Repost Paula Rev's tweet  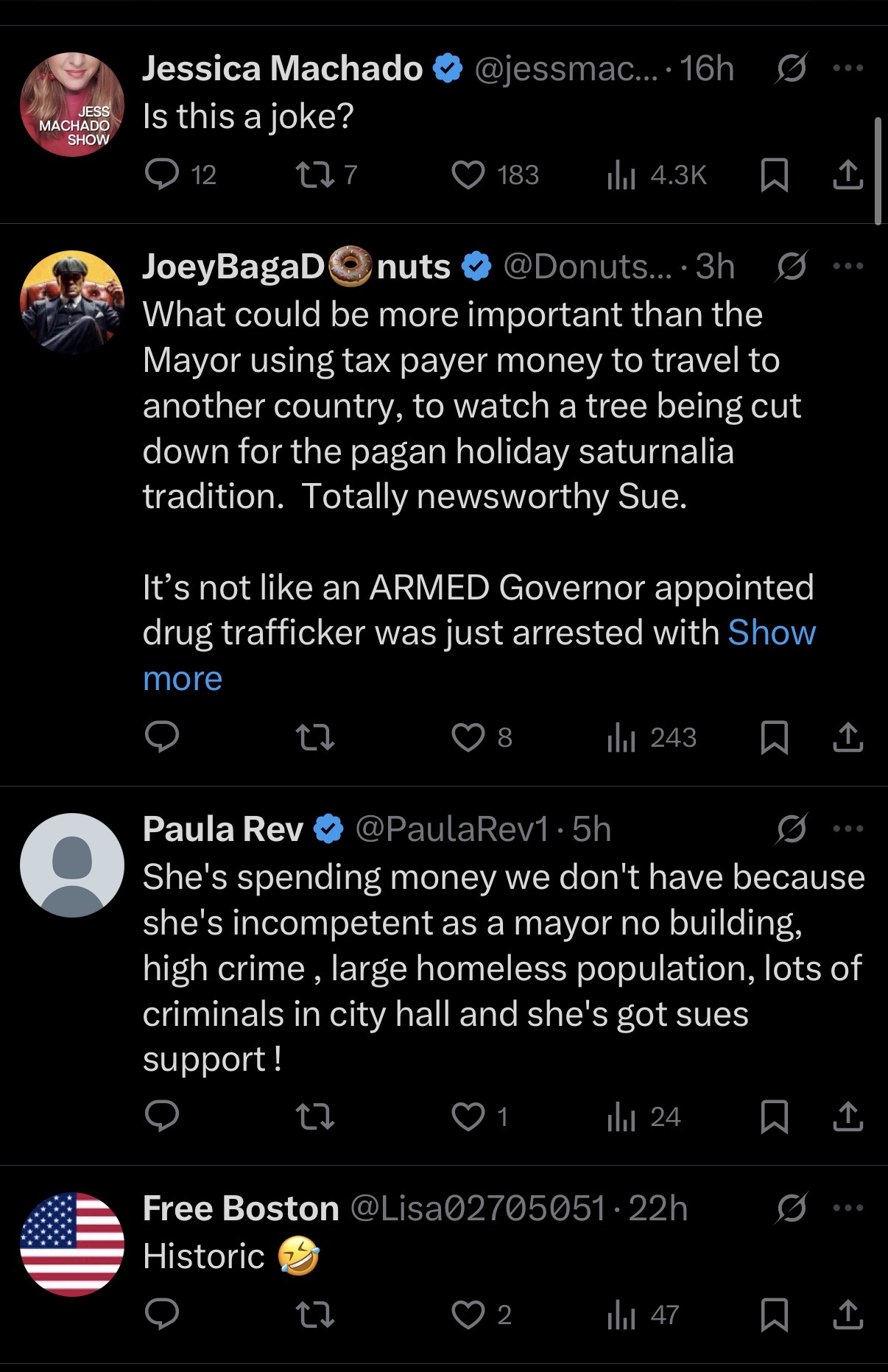tap(314, 1116)
